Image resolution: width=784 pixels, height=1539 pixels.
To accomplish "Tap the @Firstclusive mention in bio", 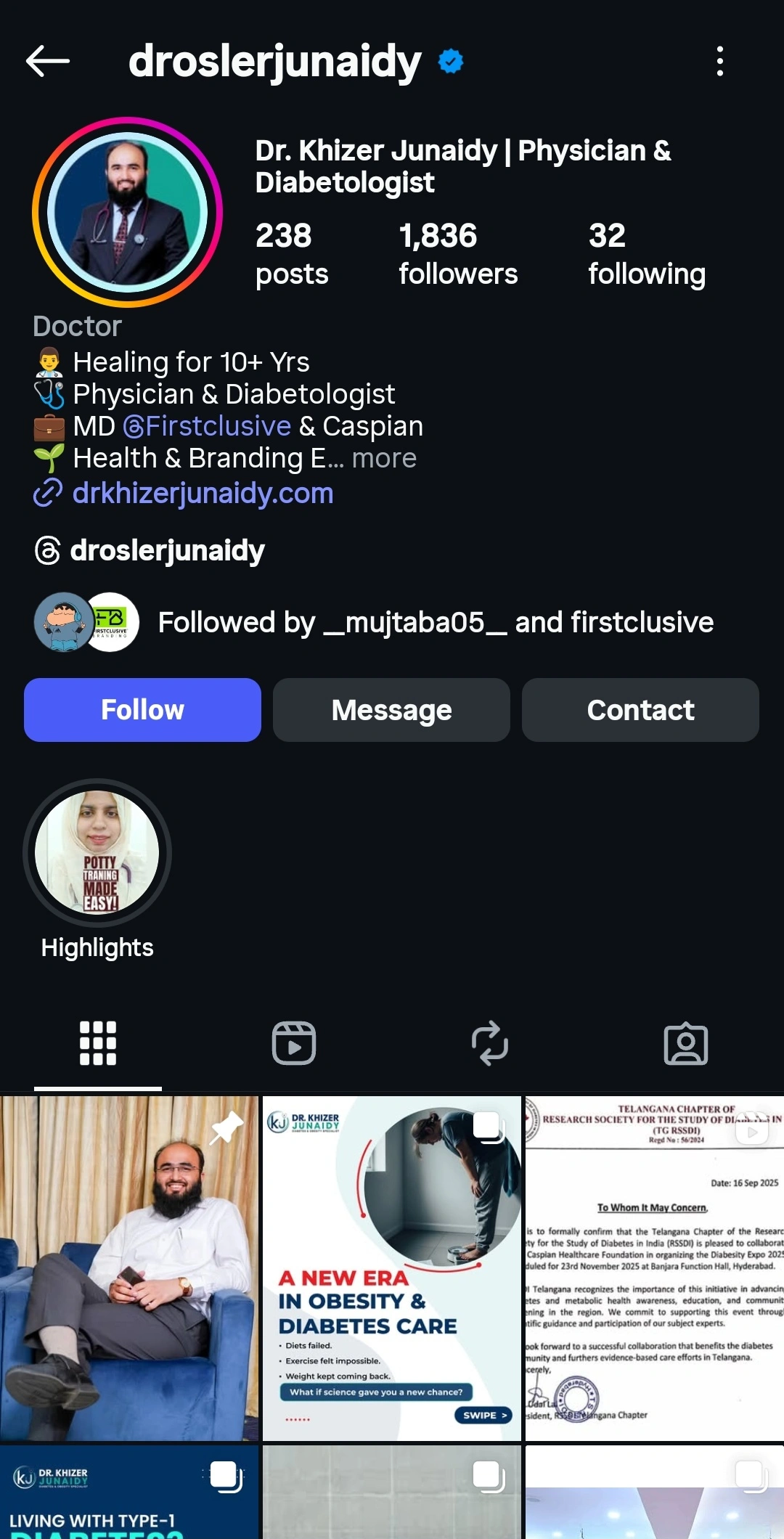I will click(x=208, y=426).
